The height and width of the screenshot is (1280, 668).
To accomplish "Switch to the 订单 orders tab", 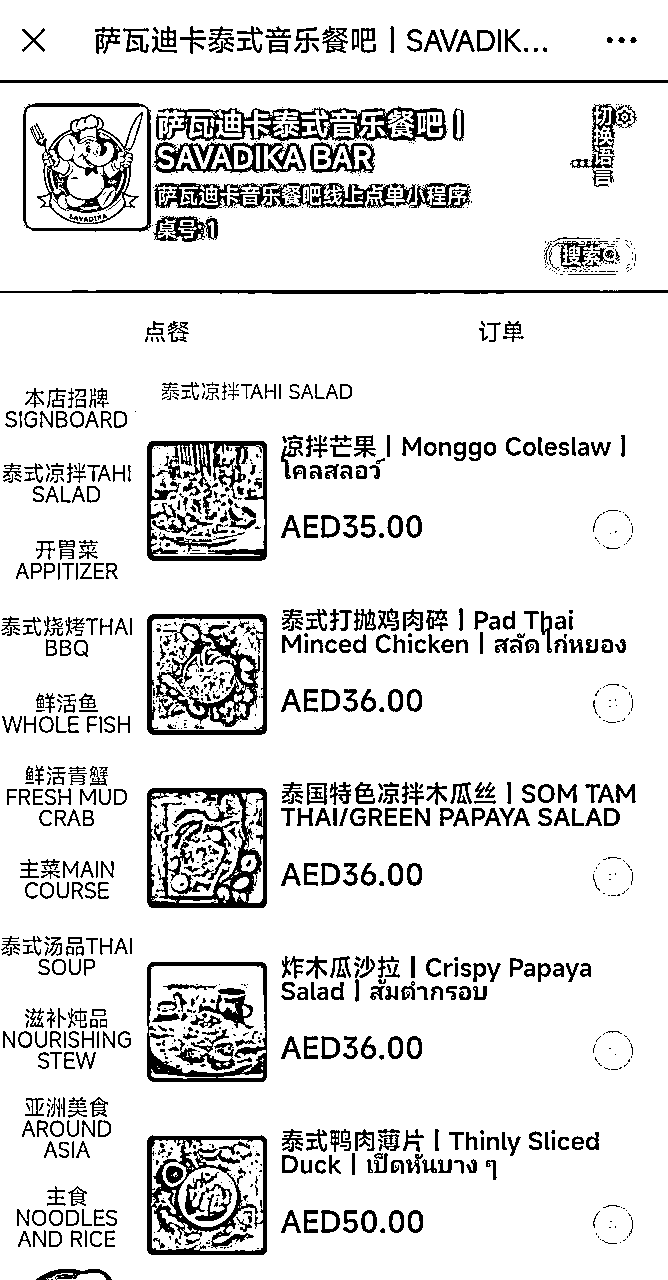I will point(501,332).
